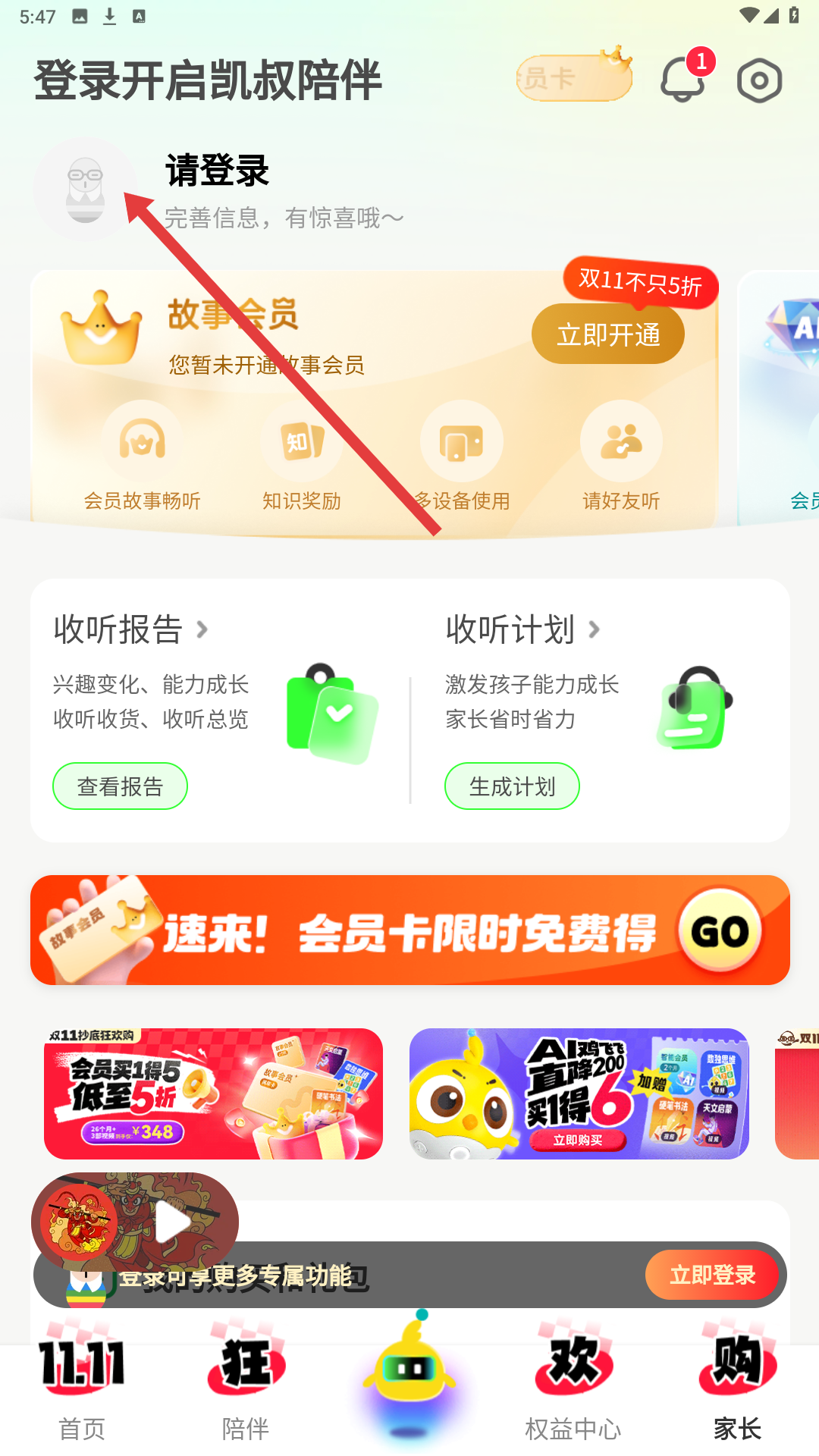Open 收听计划 section
The width and height of the screenshot is (819, 1456).
point(522,629)
